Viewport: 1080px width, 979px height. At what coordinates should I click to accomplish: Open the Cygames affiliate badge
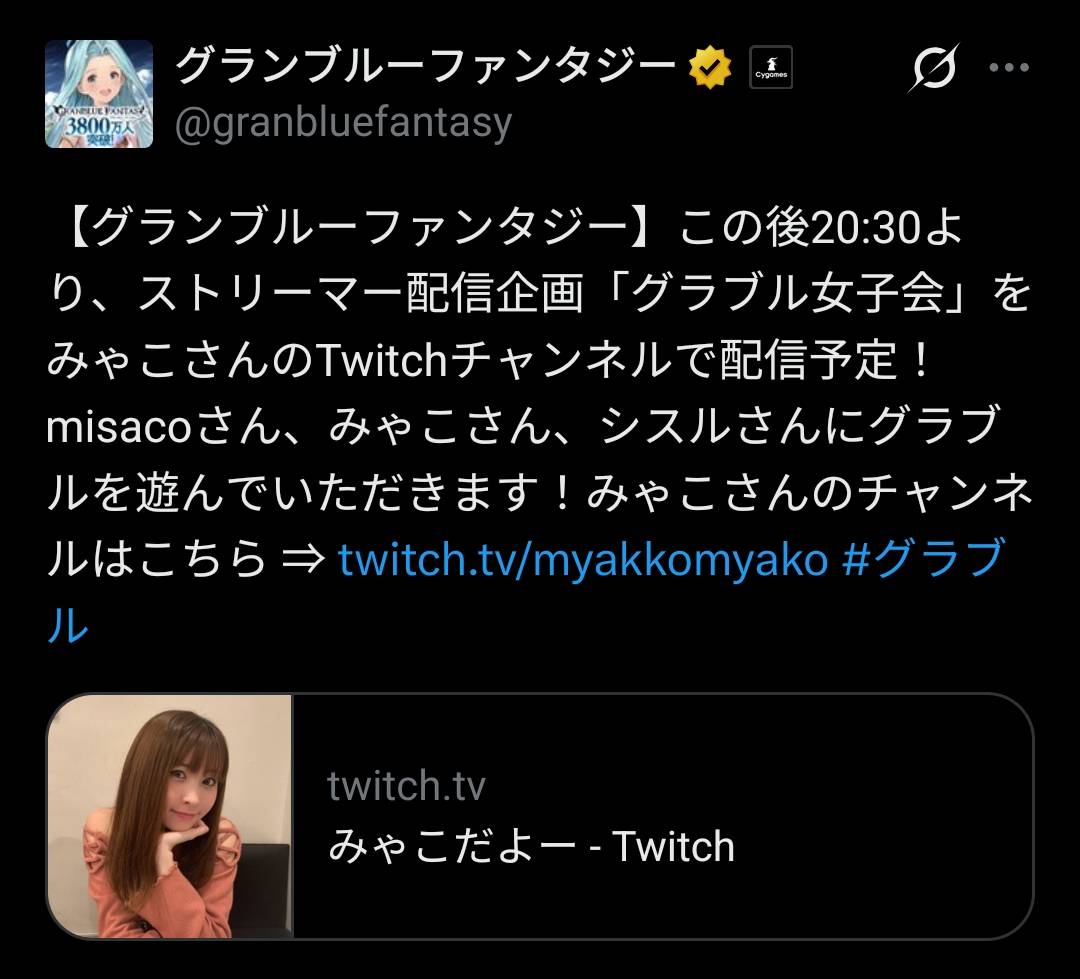770,68
